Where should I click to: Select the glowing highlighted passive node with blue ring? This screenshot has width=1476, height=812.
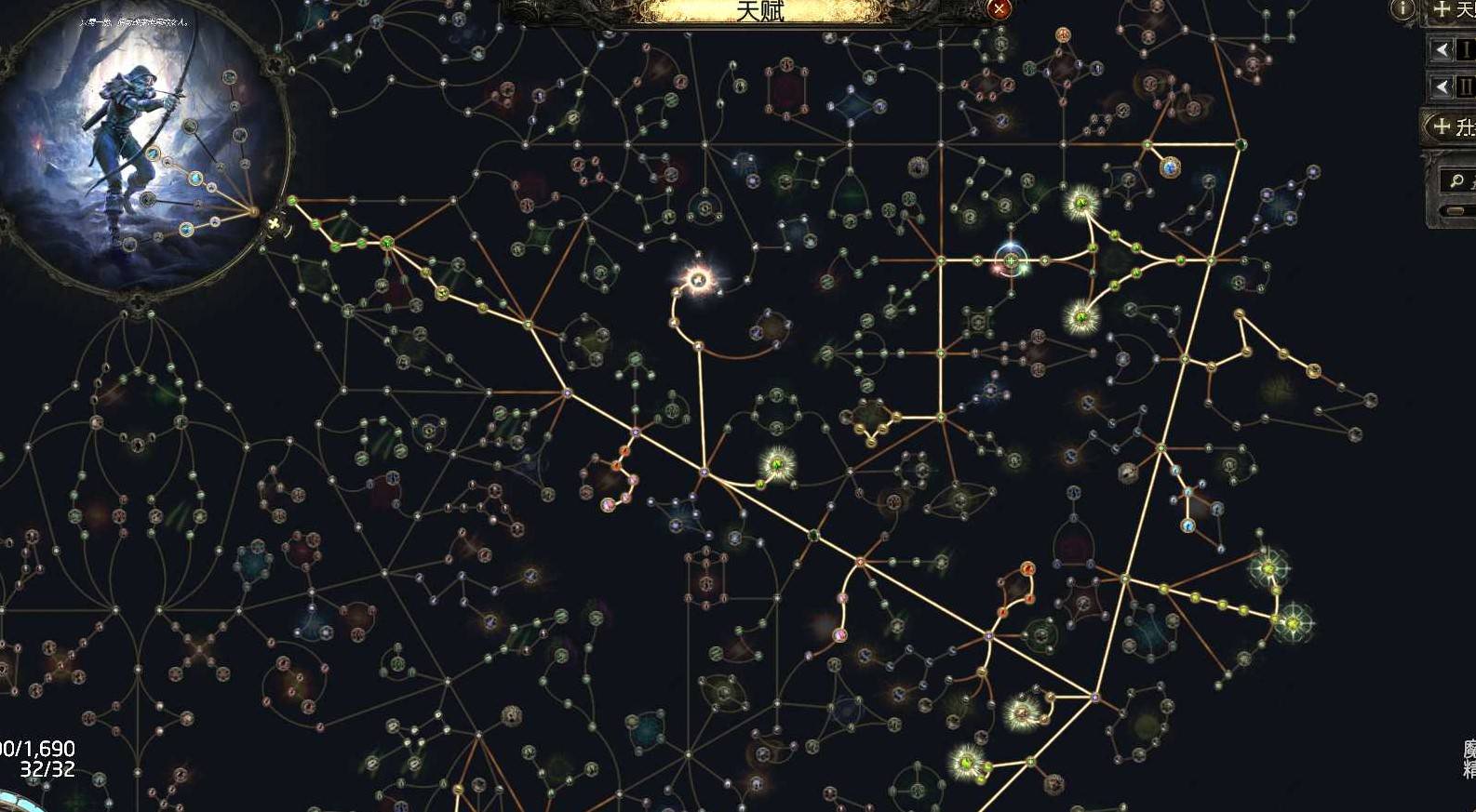pos(1011,260)
